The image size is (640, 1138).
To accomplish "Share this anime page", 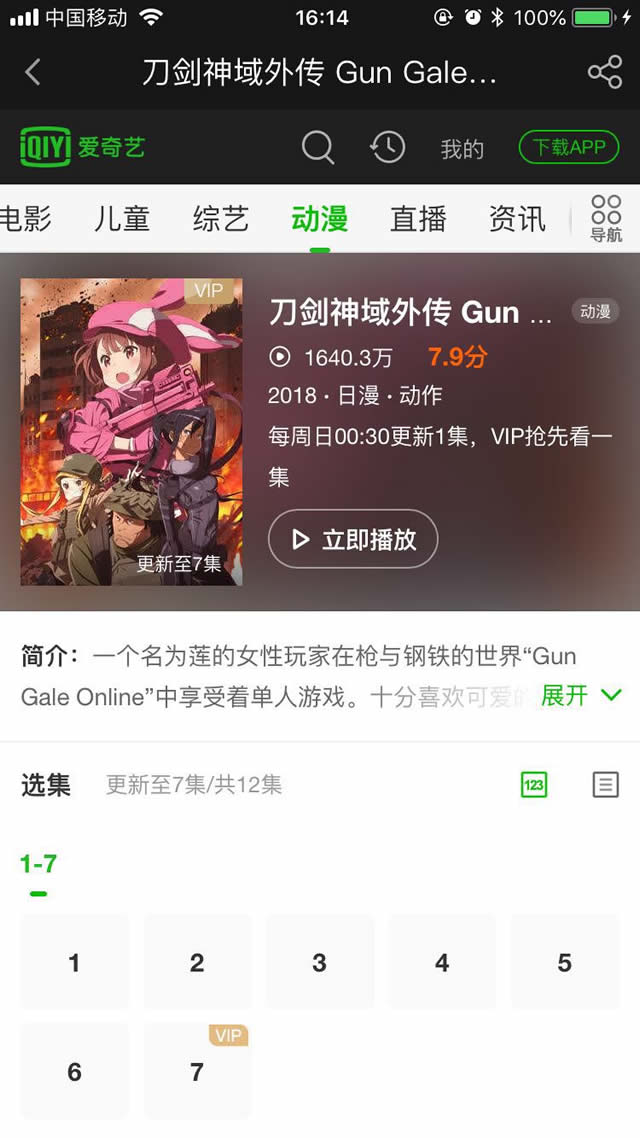I will [604, 72].
